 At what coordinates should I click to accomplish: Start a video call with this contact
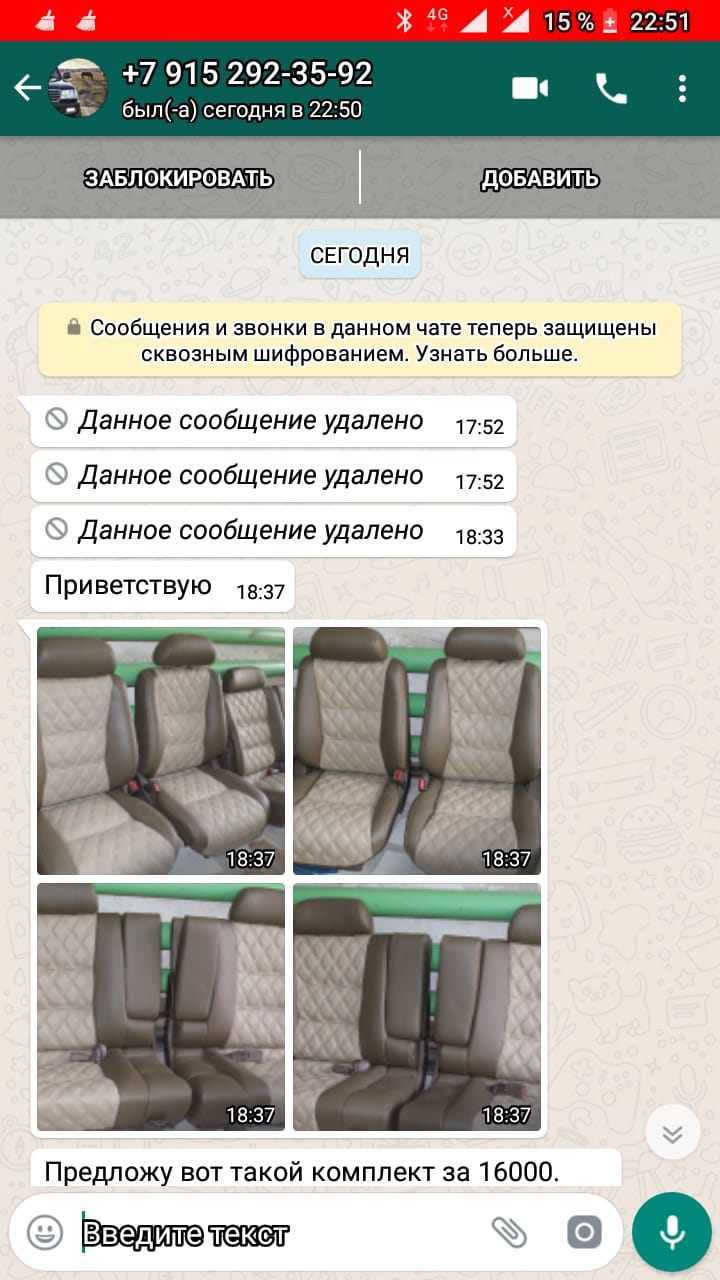point(530,89)
